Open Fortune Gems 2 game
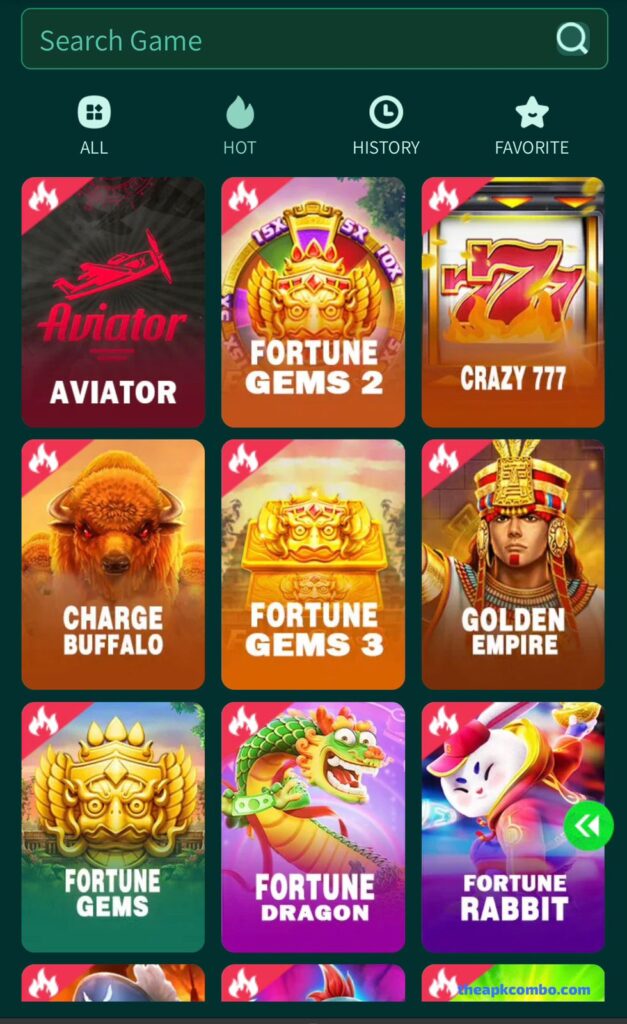Image resolution: width=627 pixels, height=1024 pixels. tap(313, 302)
